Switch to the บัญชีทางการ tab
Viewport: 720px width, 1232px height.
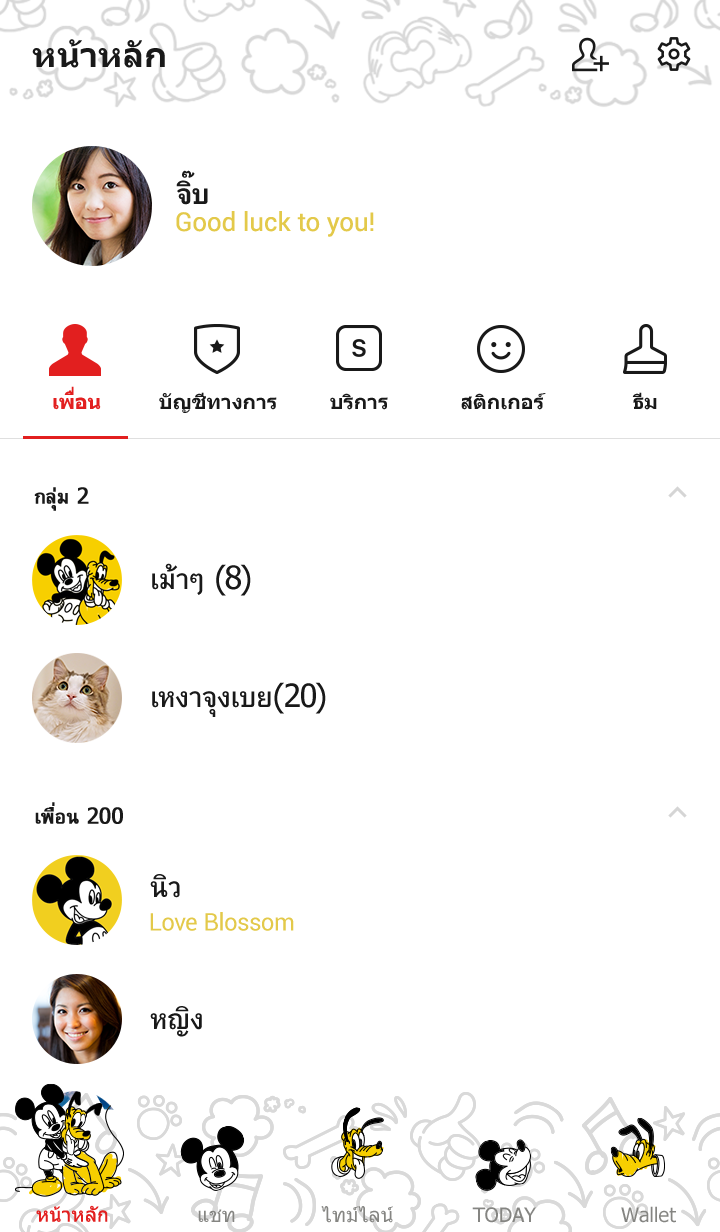[217, 370]
